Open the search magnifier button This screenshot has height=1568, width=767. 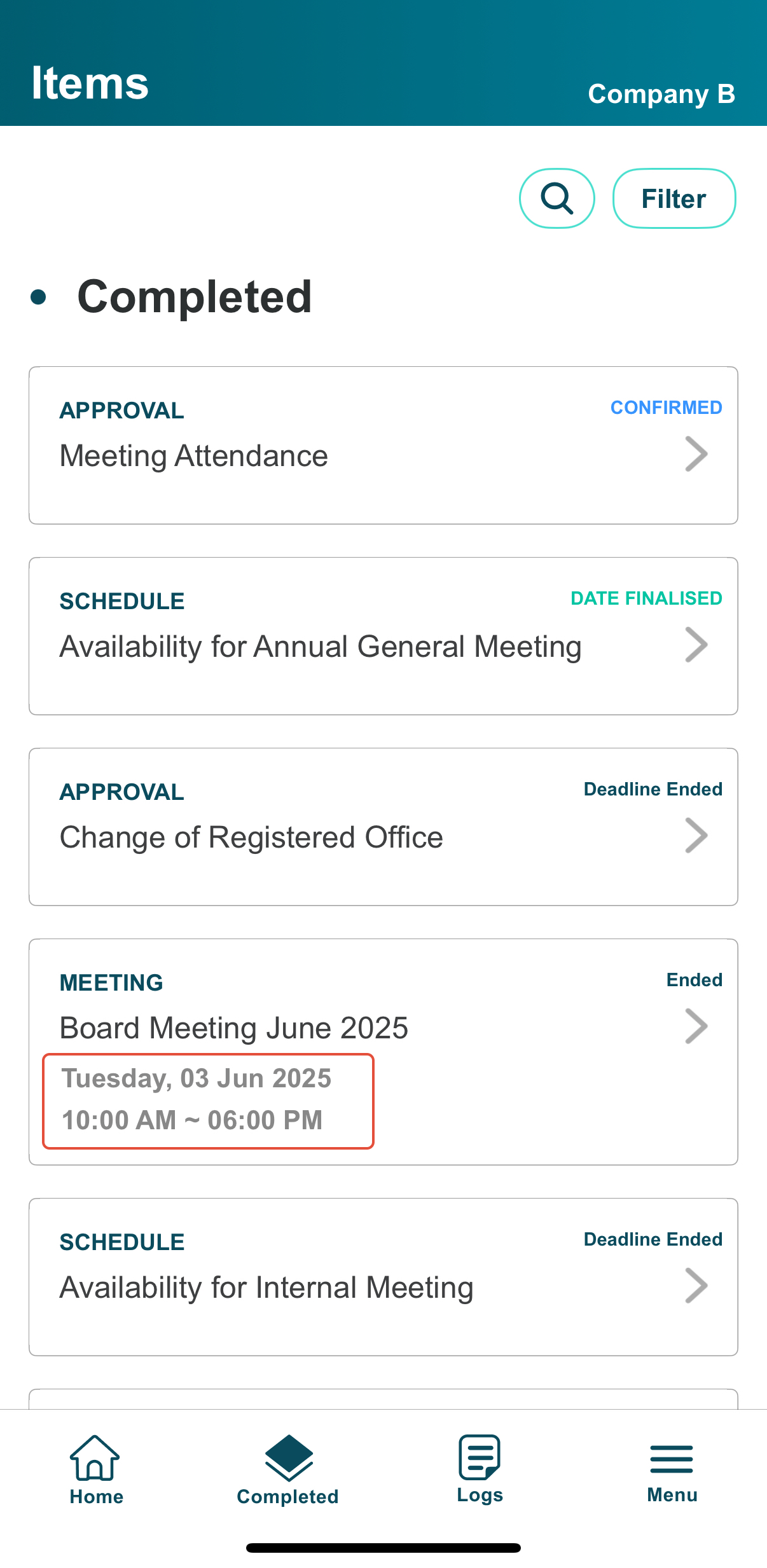point(556,198)
